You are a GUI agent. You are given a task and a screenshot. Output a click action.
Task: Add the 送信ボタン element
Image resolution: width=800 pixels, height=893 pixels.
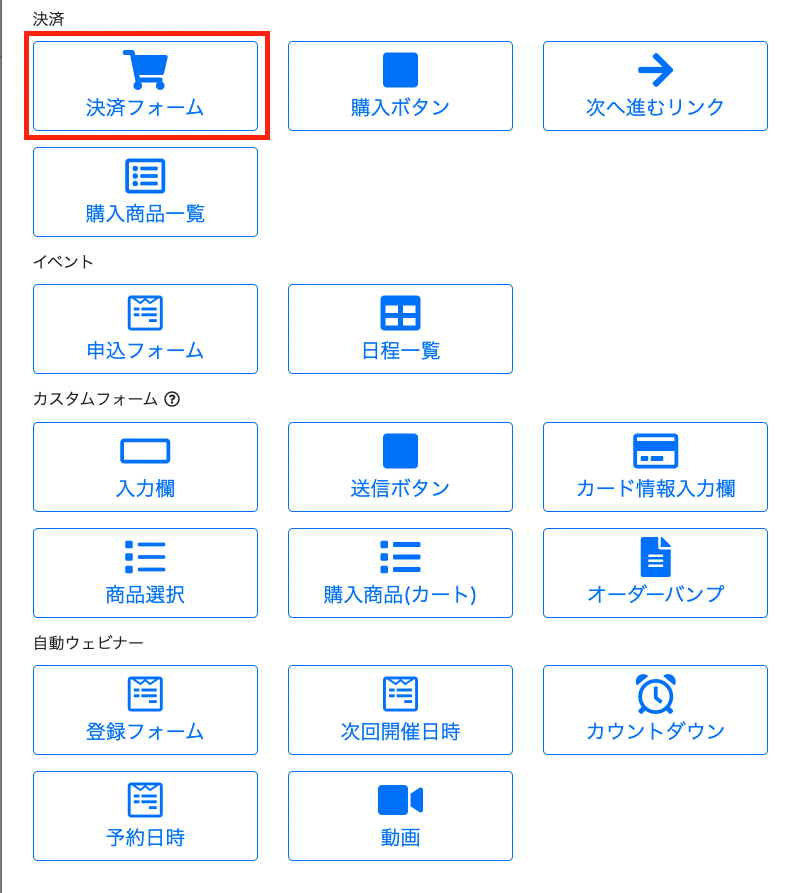click(x=400, y=467)
